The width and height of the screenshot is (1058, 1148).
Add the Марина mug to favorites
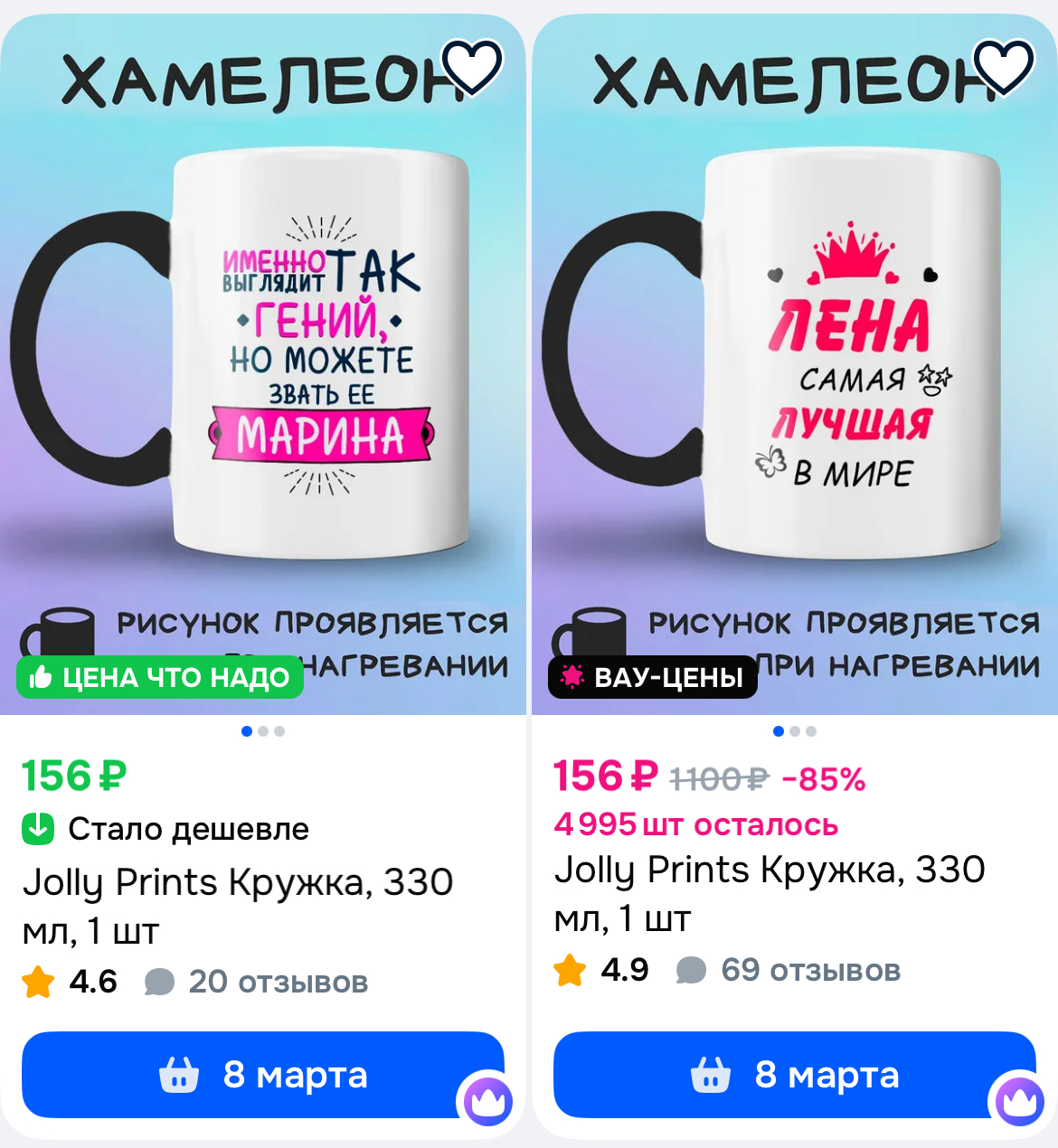pos(472,67)
